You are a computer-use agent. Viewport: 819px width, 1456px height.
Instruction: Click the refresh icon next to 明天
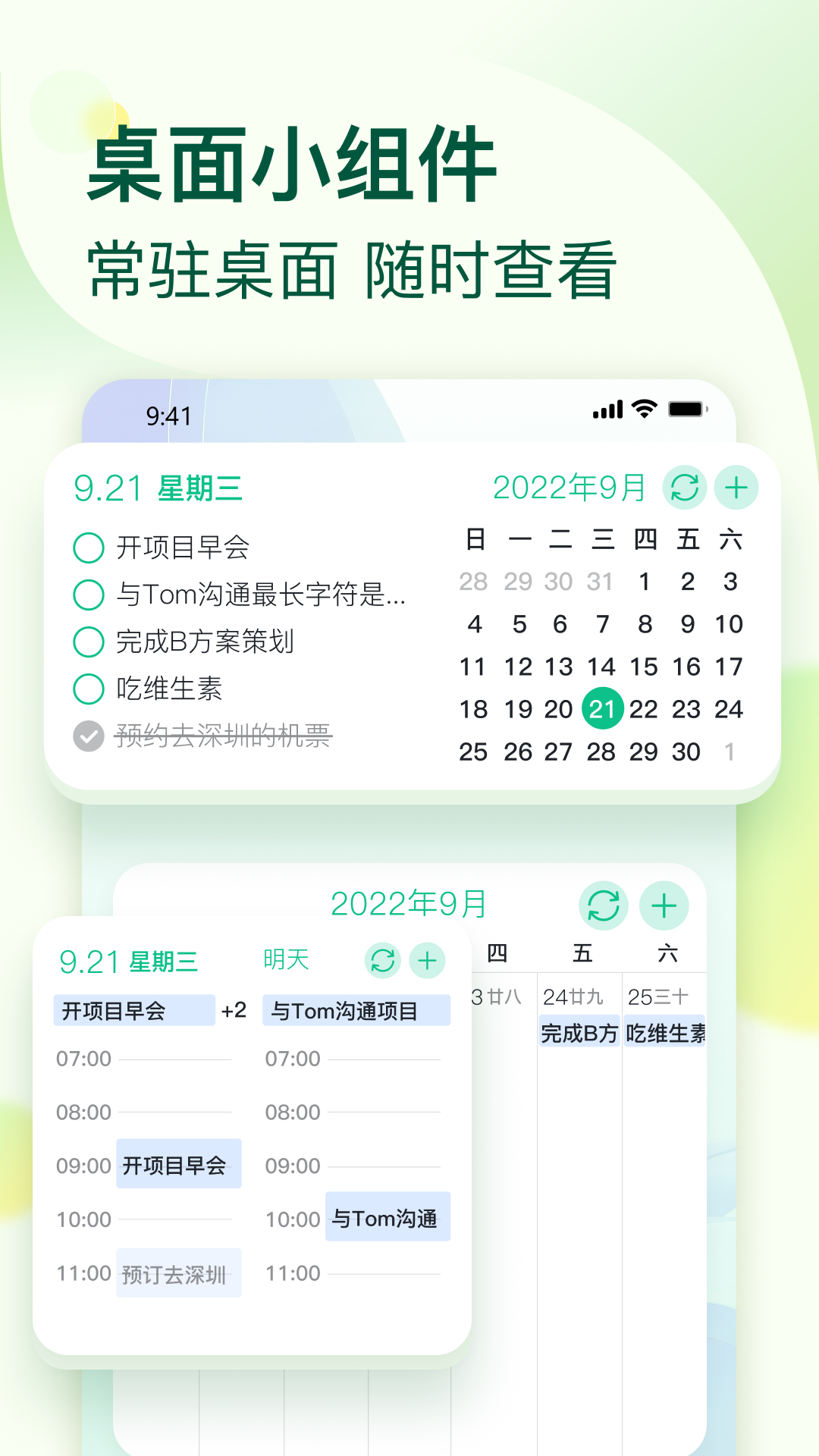(x=383, y=959)
